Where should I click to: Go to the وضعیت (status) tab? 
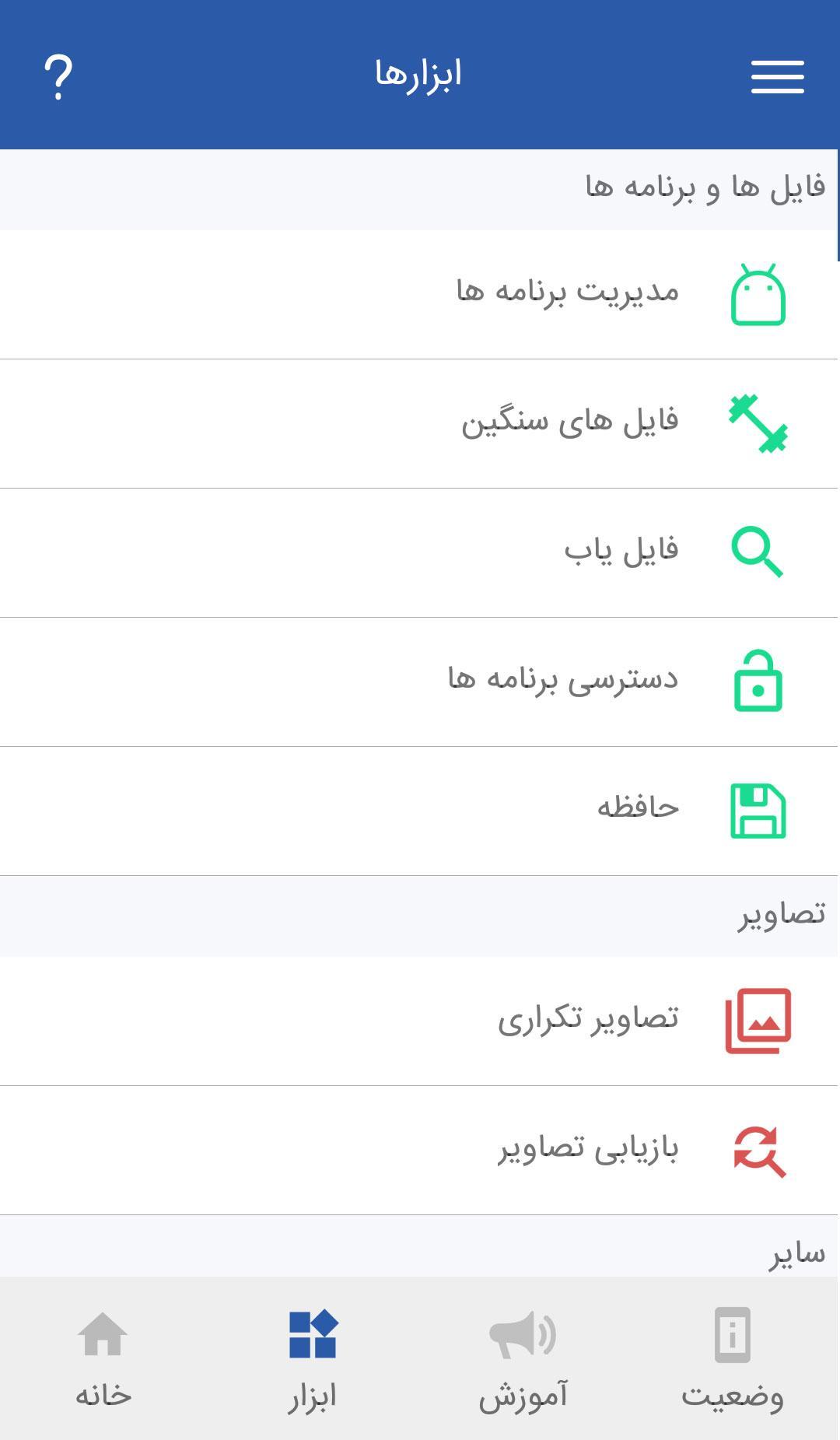[732, 1358]
